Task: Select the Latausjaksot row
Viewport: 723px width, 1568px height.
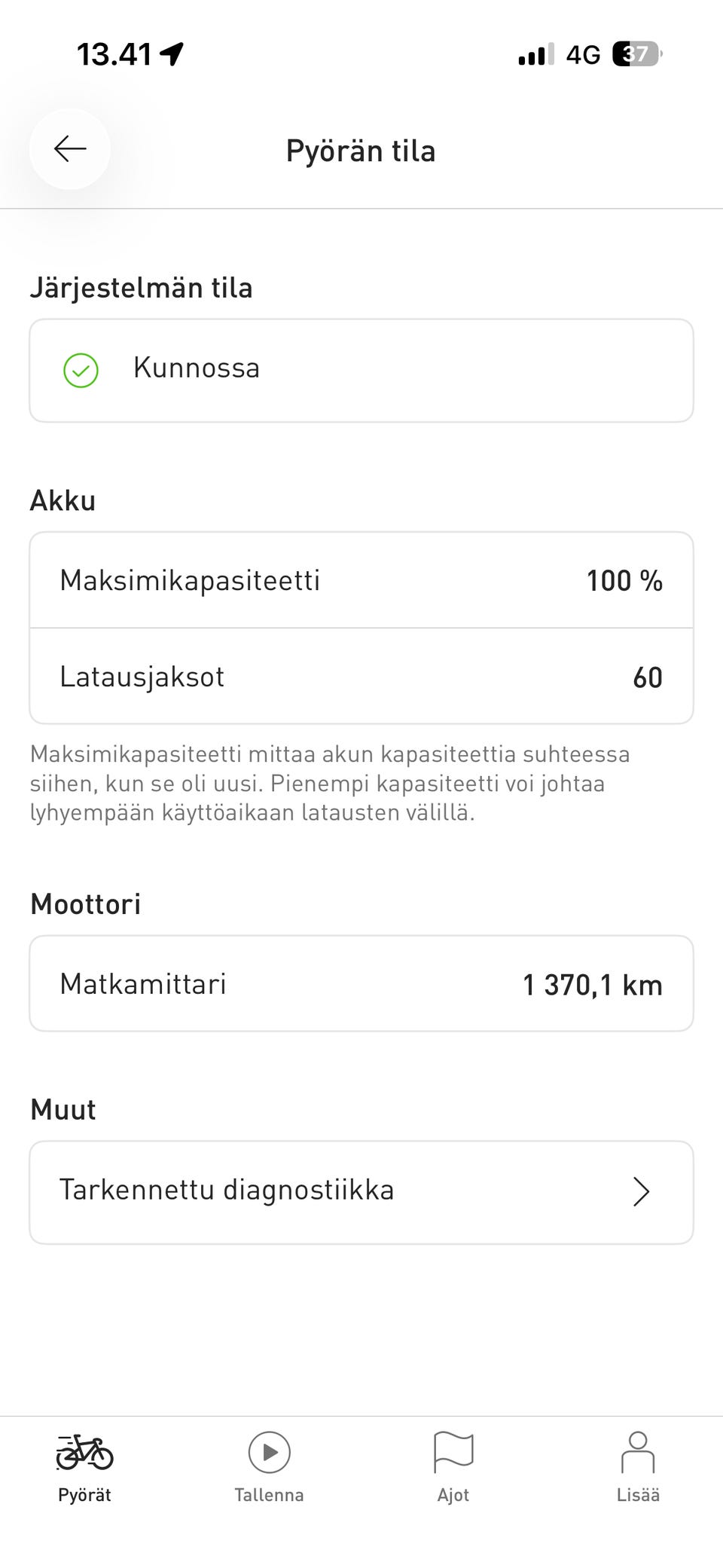Action: pyautogui.click(x=361, y=676)
